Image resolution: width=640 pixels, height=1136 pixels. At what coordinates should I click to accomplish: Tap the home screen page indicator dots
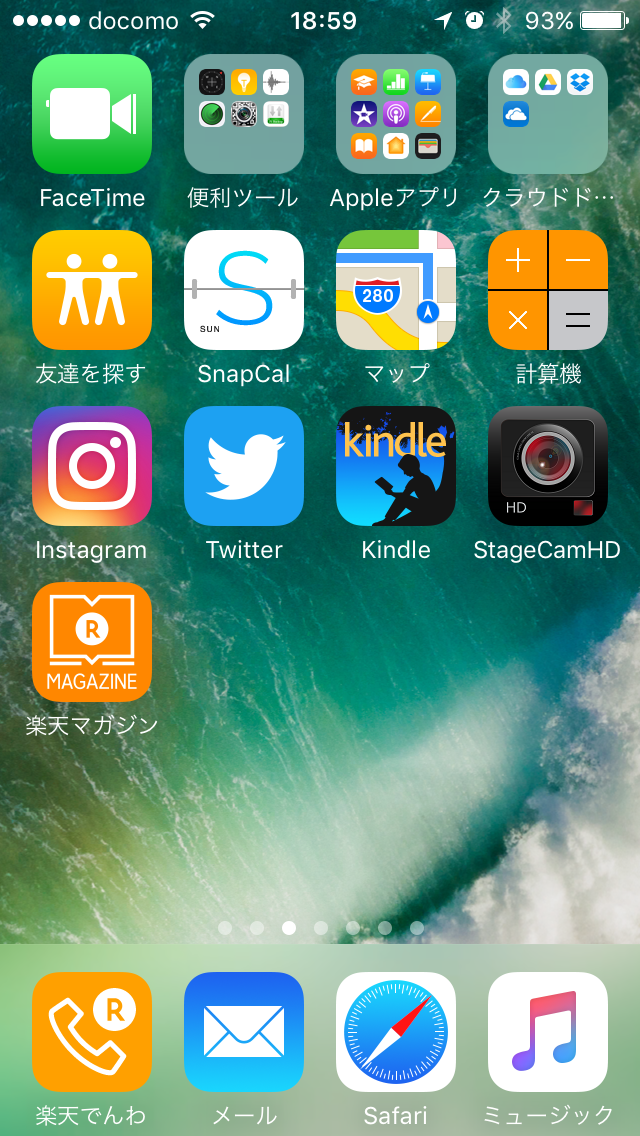click(x=320, y=927)
